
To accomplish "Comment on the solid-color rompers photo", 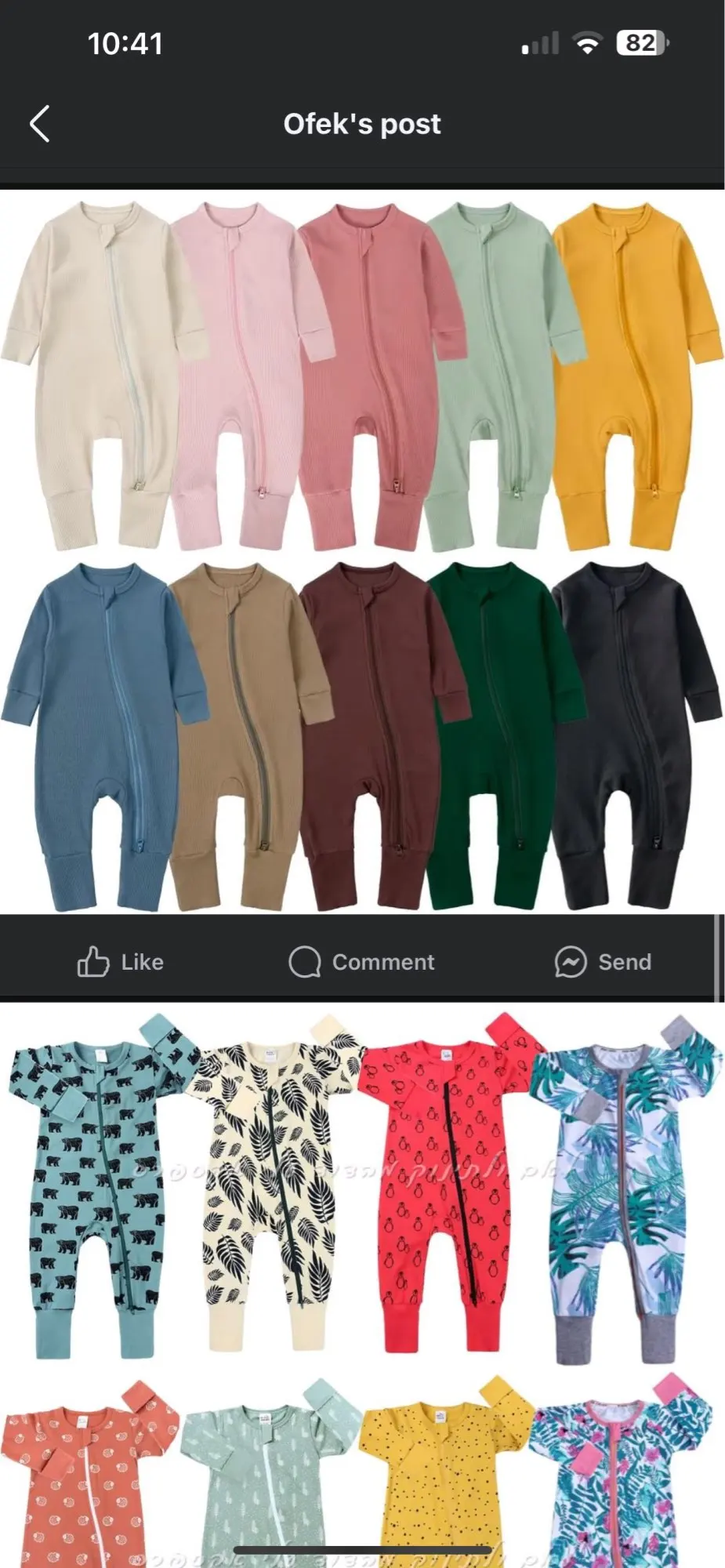I will coord(361,962).
